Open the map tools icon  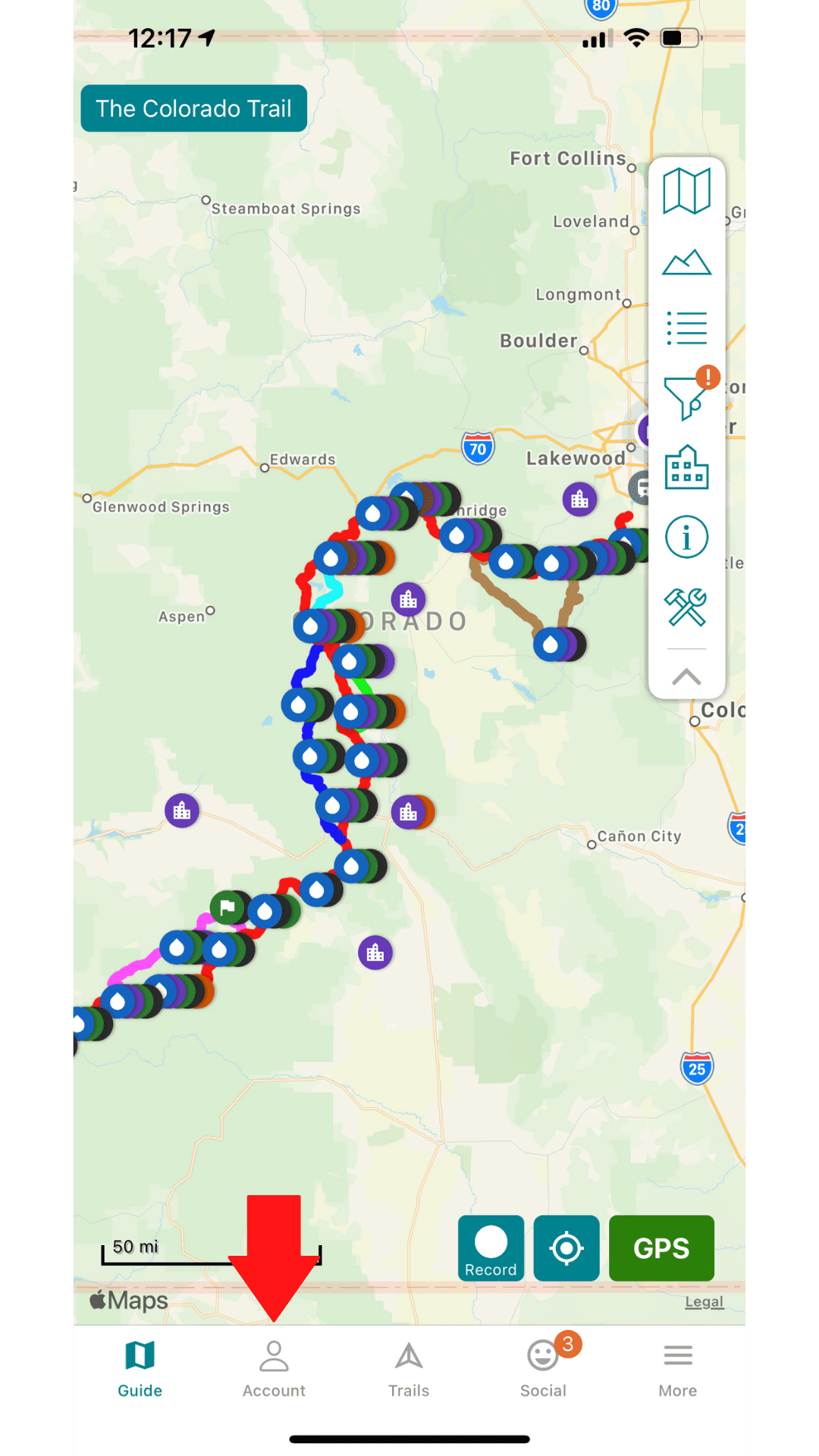686,605
